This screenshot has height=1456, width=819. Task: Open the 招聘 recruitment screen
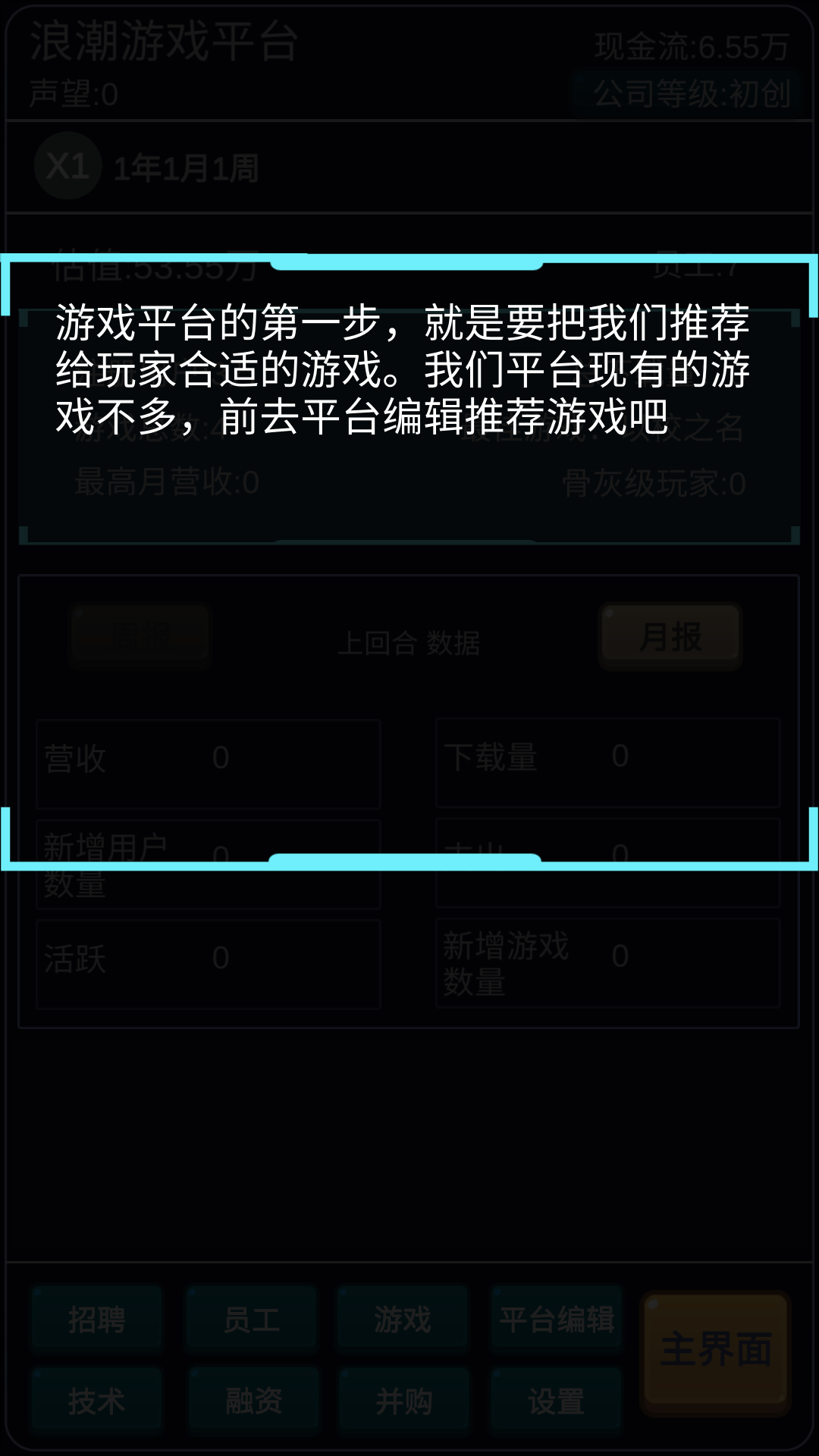point(97,1319)
